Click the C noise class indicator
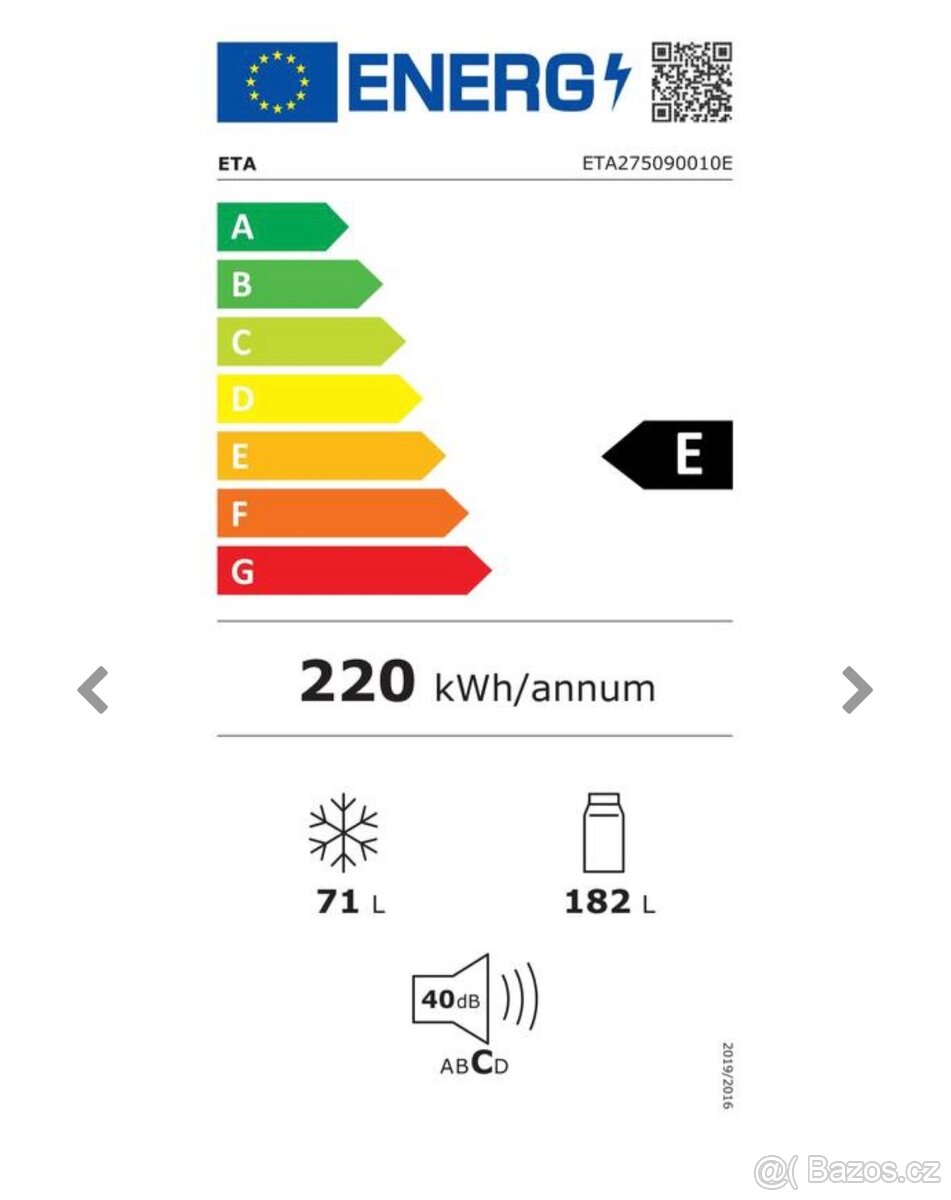Viewport: 951px width, 1200px height. click(x=480, y=1063)
